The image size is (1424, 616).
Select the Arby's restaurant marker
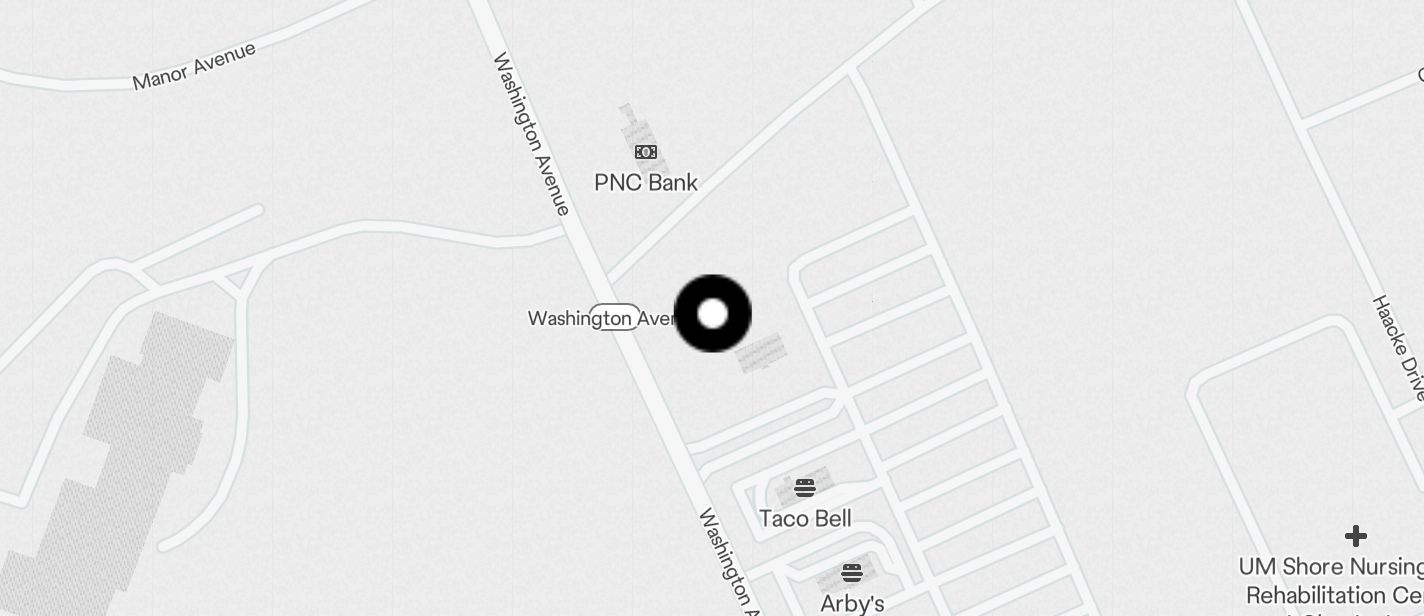pyautogui.click(x=852, y=574)
